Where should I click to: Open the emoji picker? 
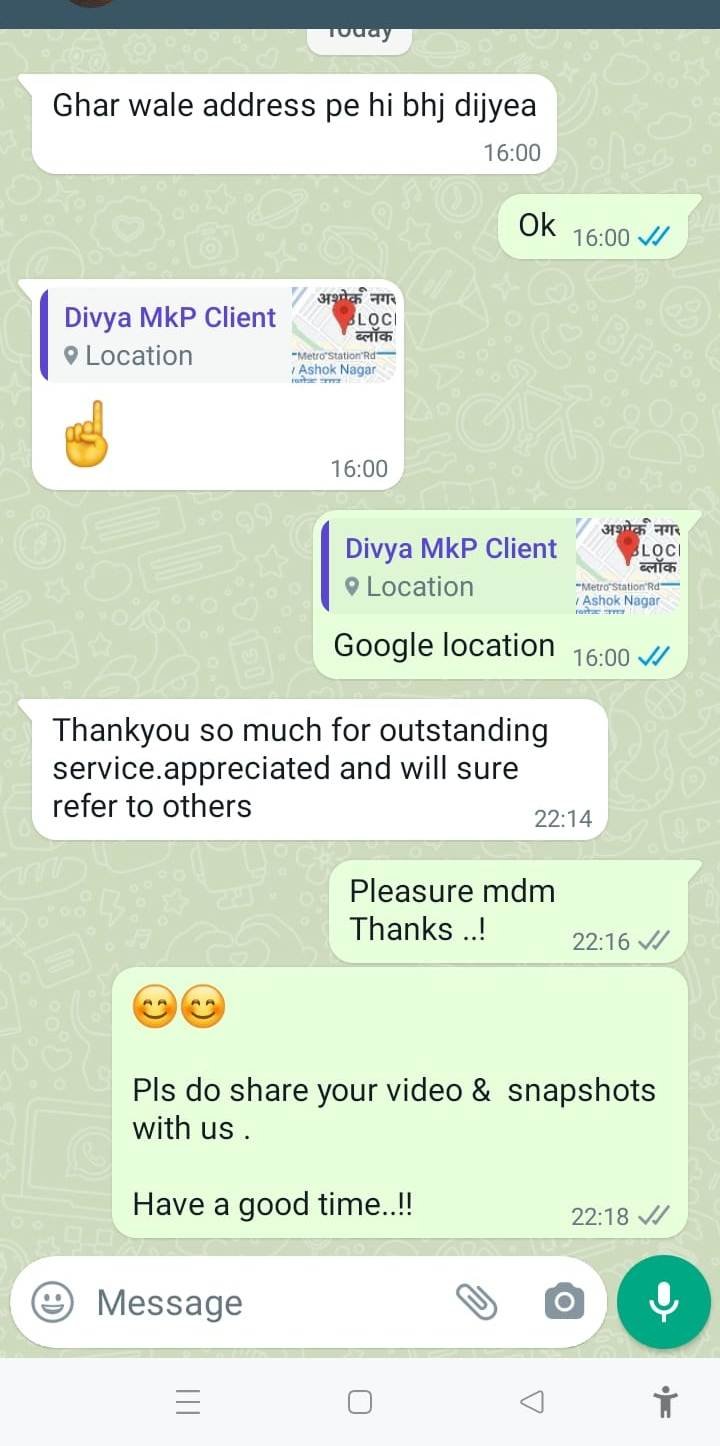52,1302
